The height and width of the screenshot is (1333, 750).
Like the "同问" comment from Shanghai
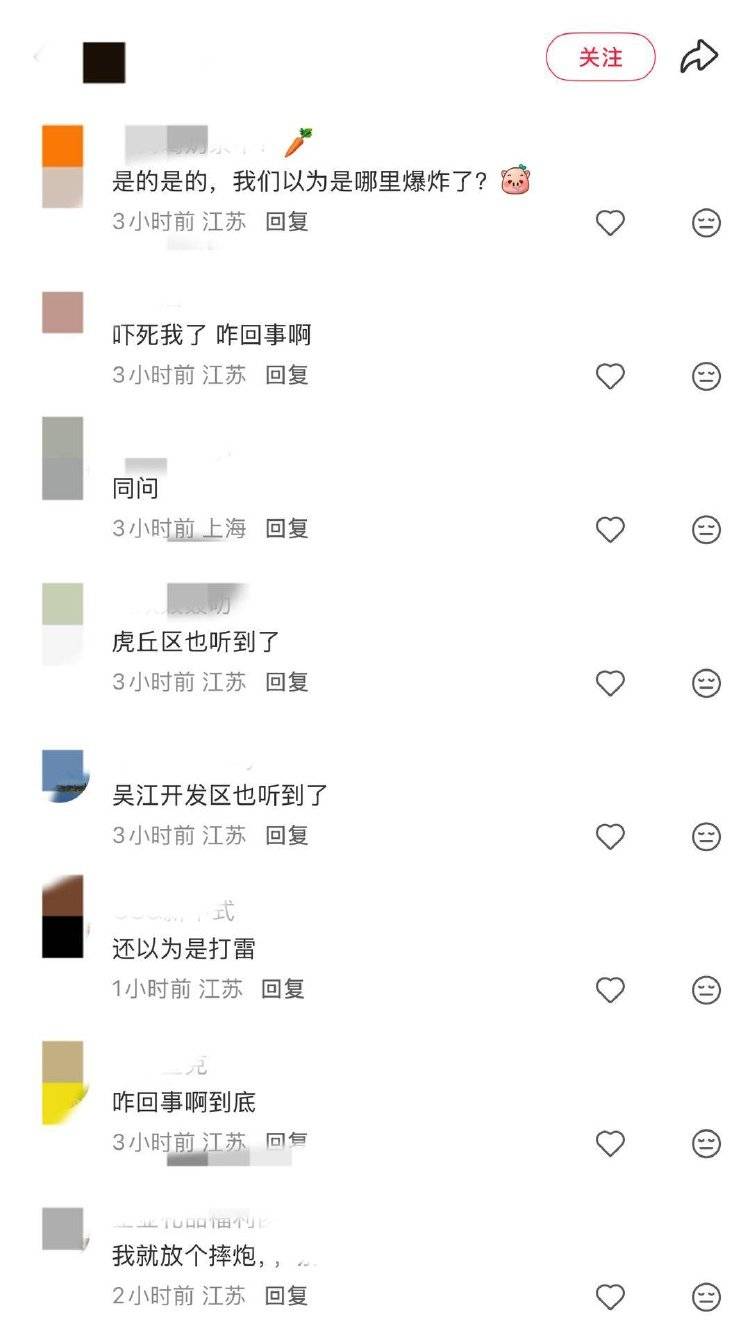[x=610, y=529]
